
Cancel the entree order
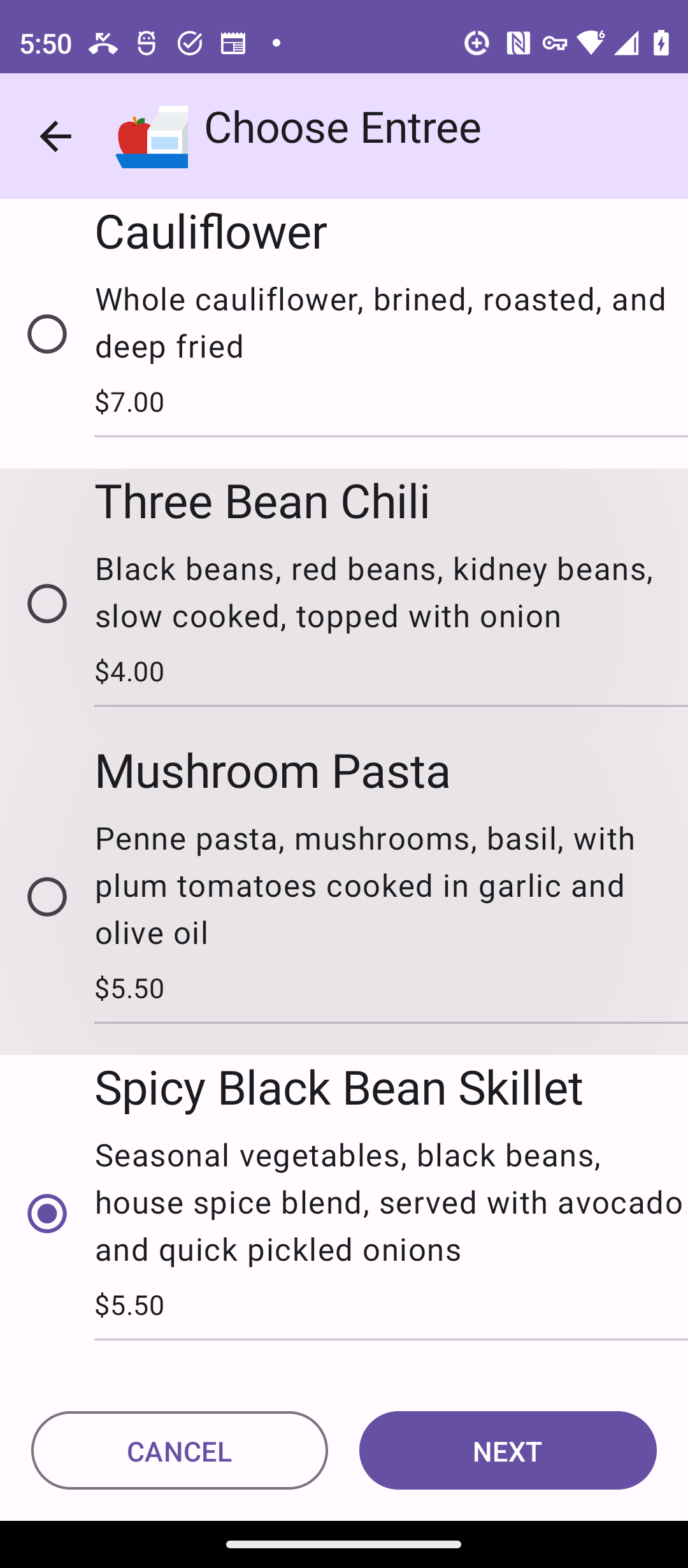(180, 1450)
